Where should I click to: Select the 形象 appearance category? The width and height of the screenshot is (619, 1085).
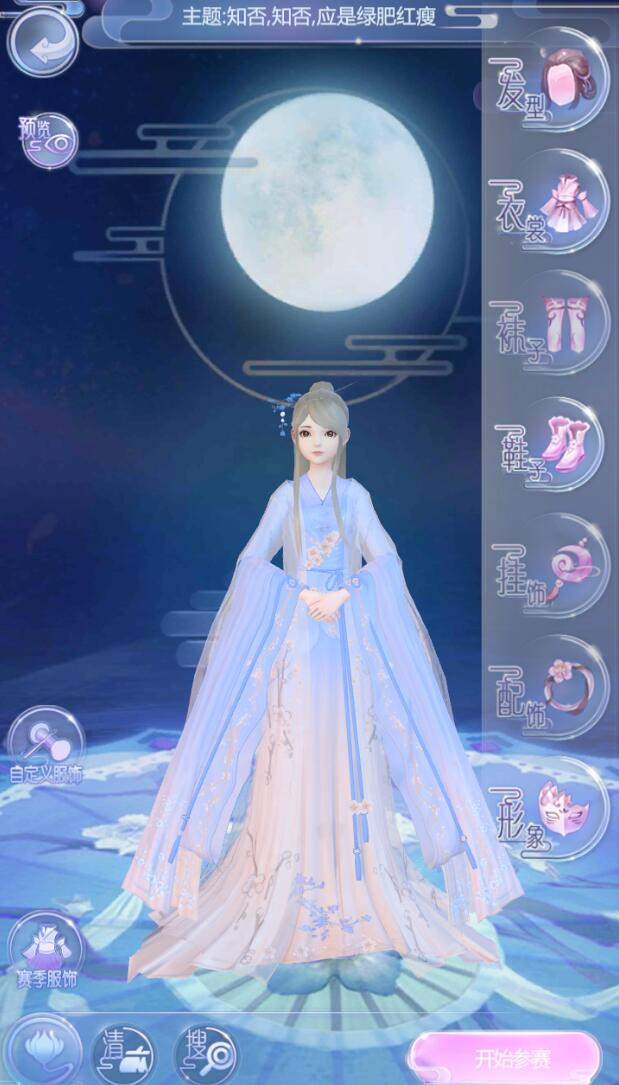(x=551, y=808)
